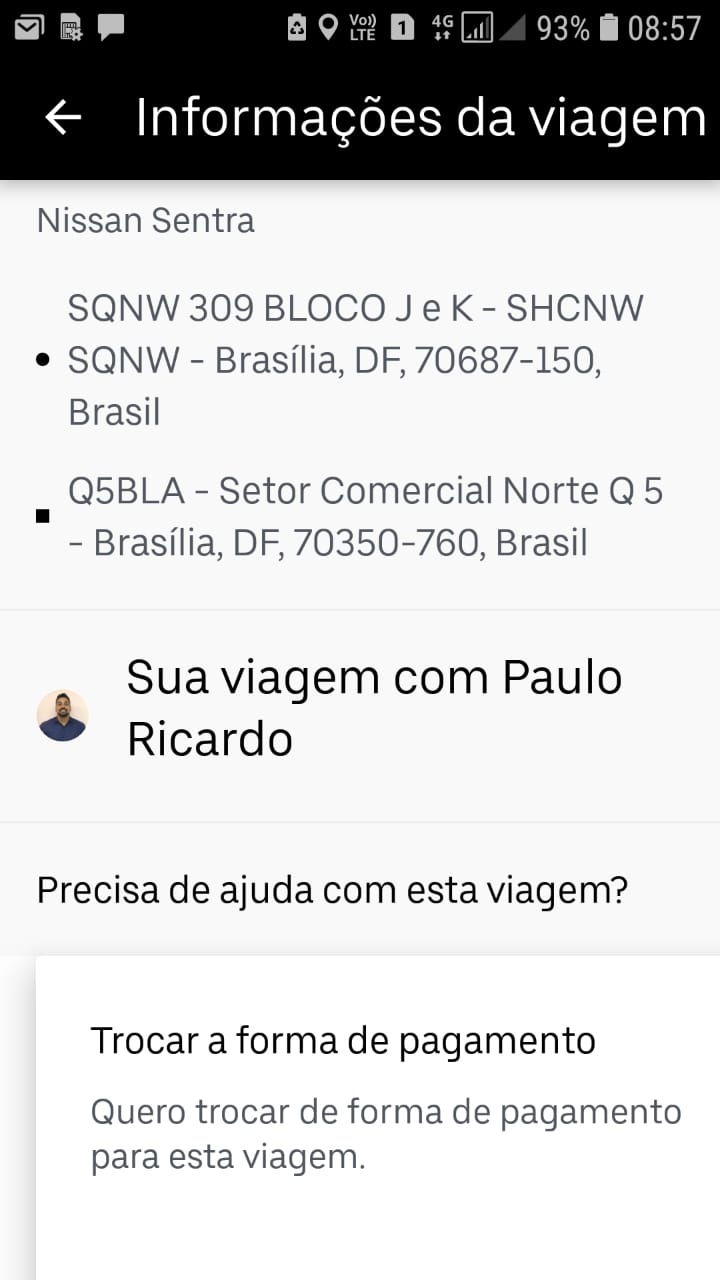Go back using the top-left arrow
Viewport: 720px width, 1280px height.
[x=63, y=118]
